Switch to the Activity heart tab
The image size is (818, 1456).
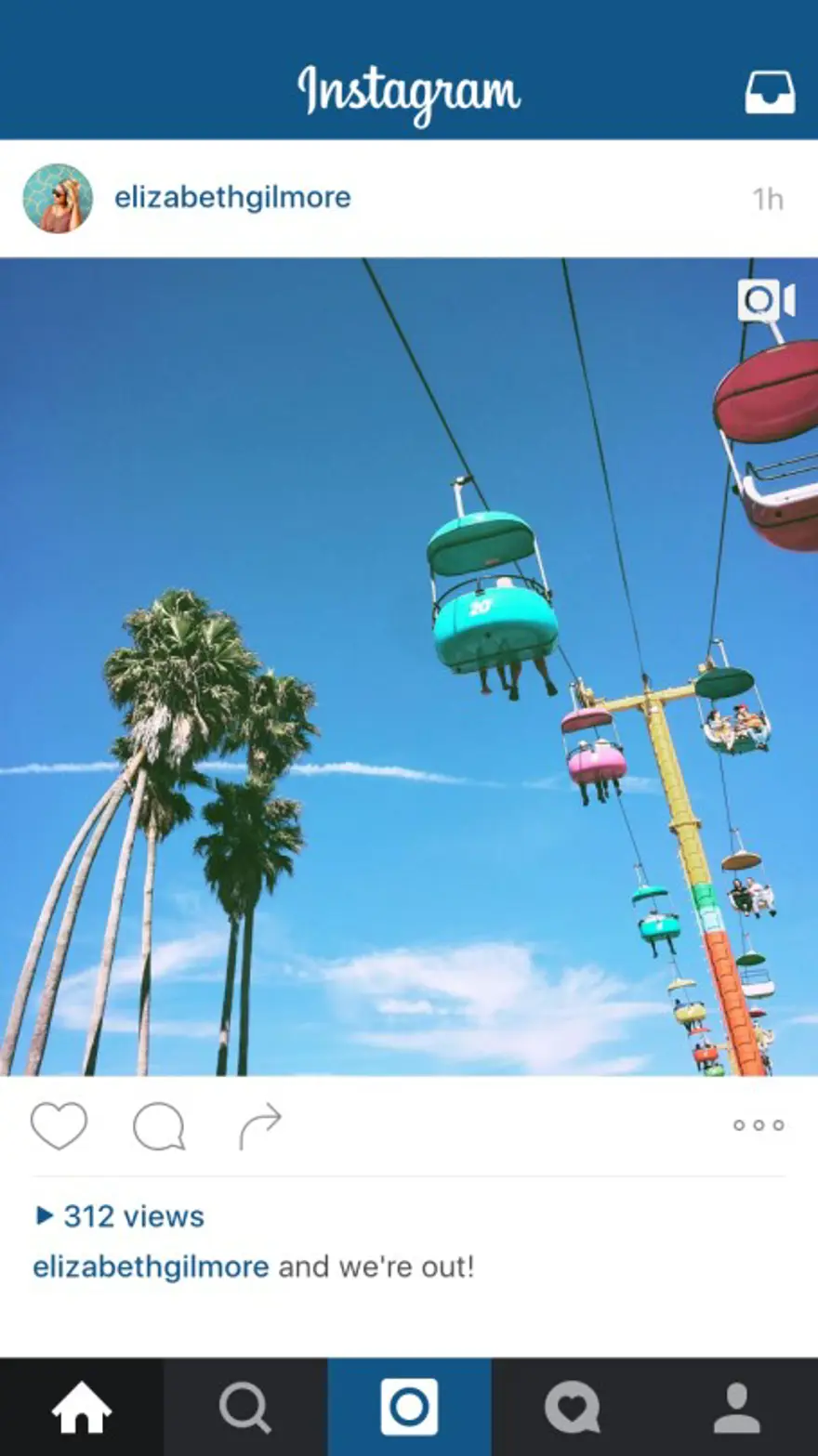click(x=573, y=1407)
